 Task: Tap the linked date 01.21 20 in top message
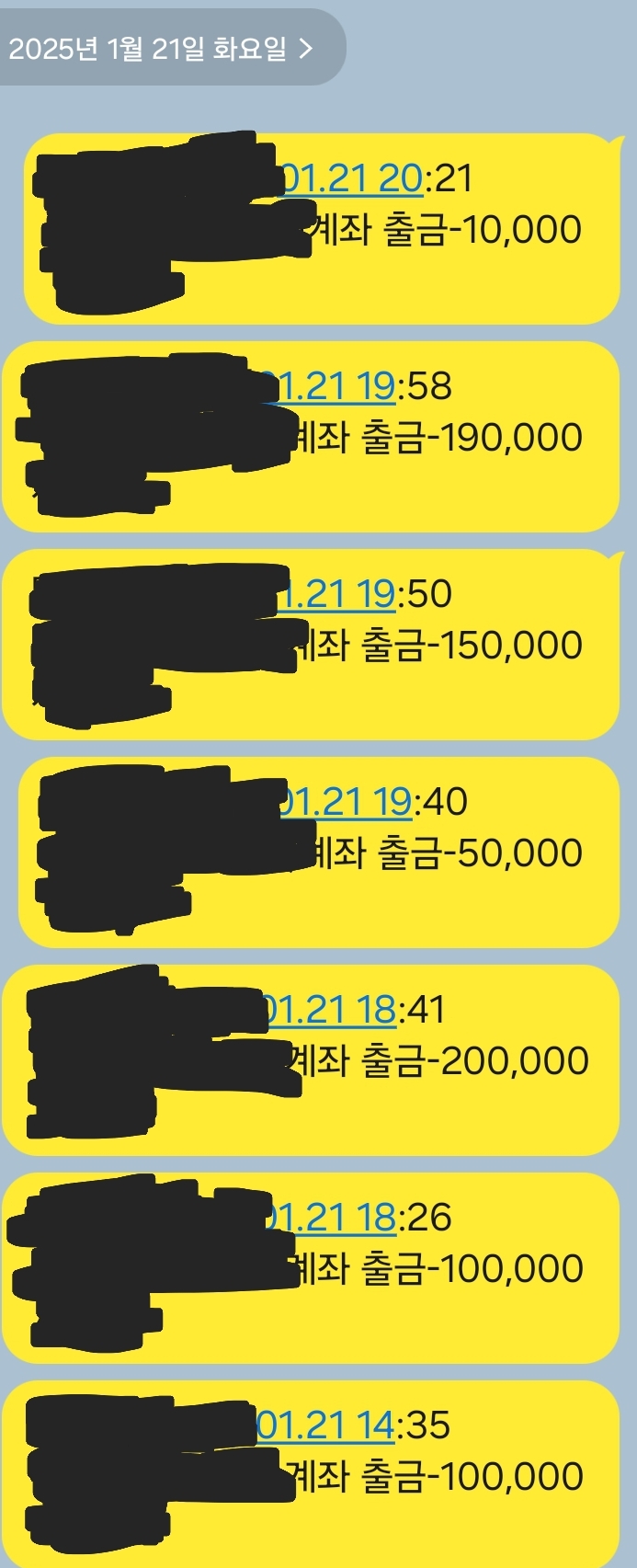pos(350,178)
